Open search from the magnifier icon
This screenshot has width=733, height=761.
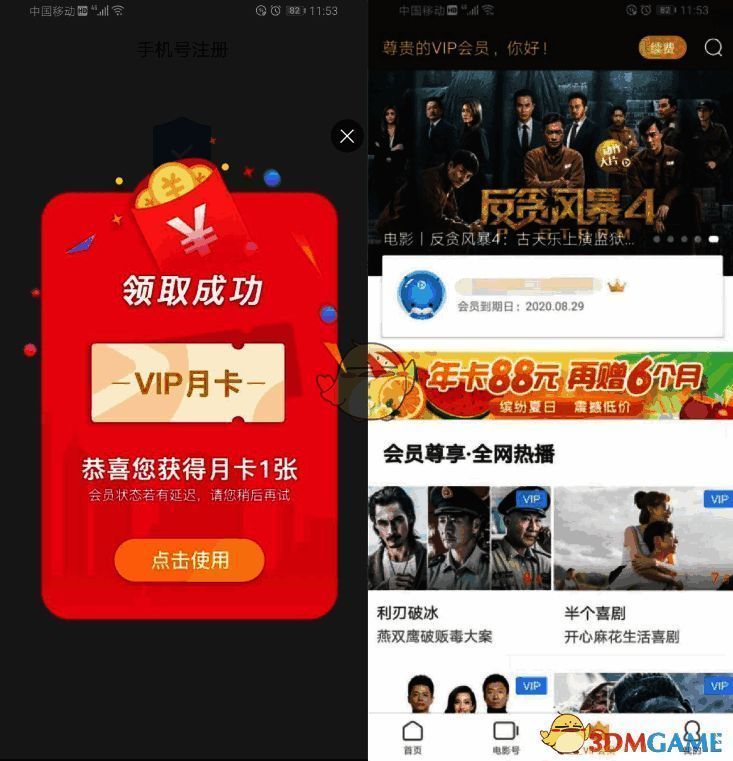[713, 47]
